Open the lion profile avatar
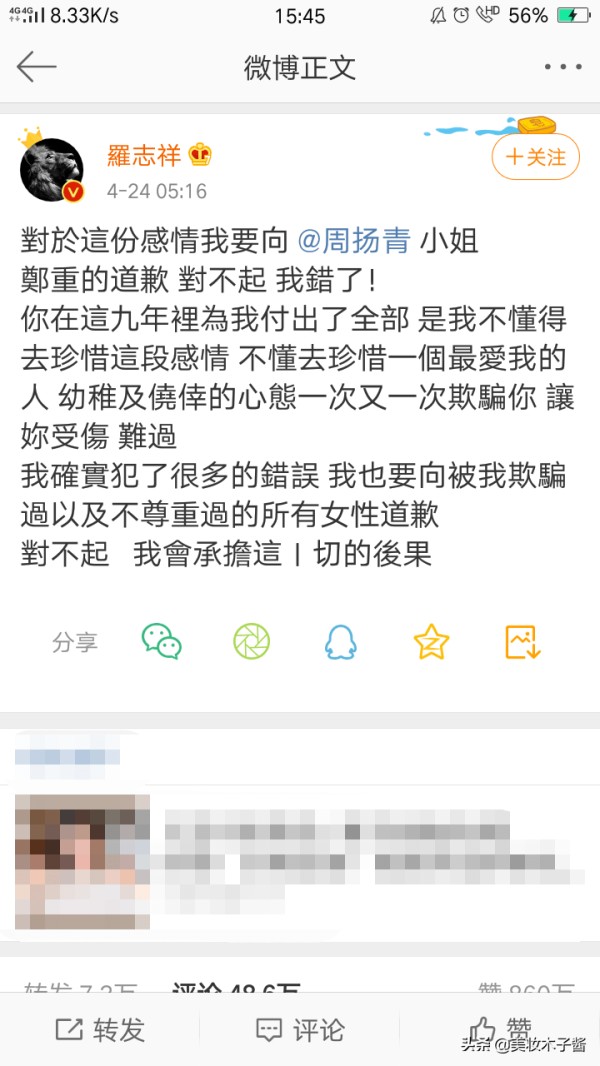600x1066 pixels. (52, 169)
